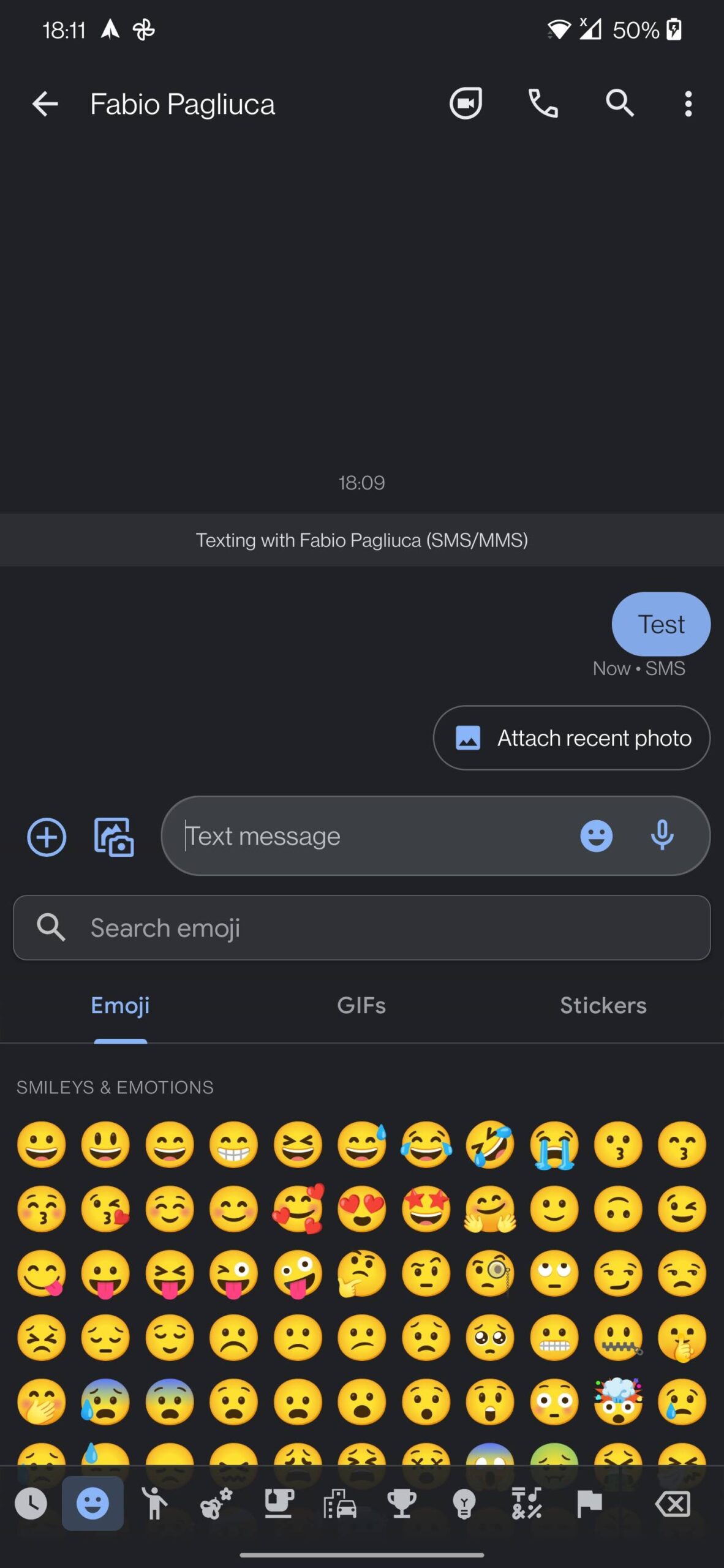Tap the backspace key on emoji keyboard

click(x=673, y=1504)
